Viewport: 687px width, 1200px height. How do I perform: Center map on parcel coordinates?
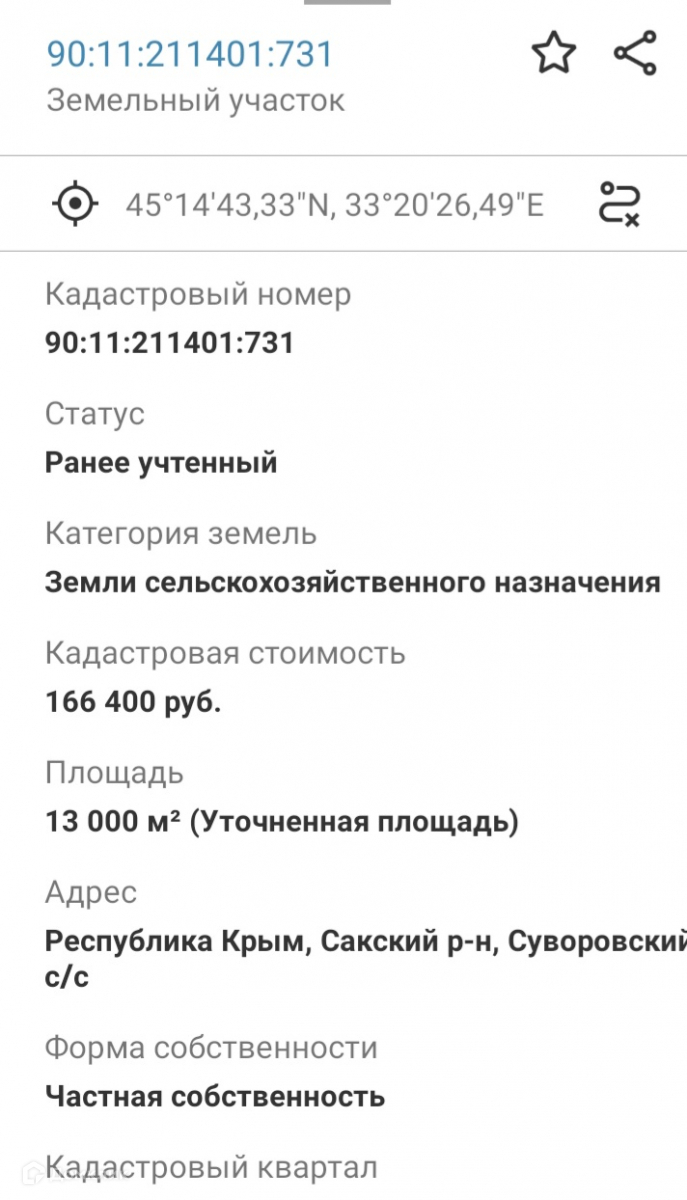pyautogui.click(x=74, y=204)
